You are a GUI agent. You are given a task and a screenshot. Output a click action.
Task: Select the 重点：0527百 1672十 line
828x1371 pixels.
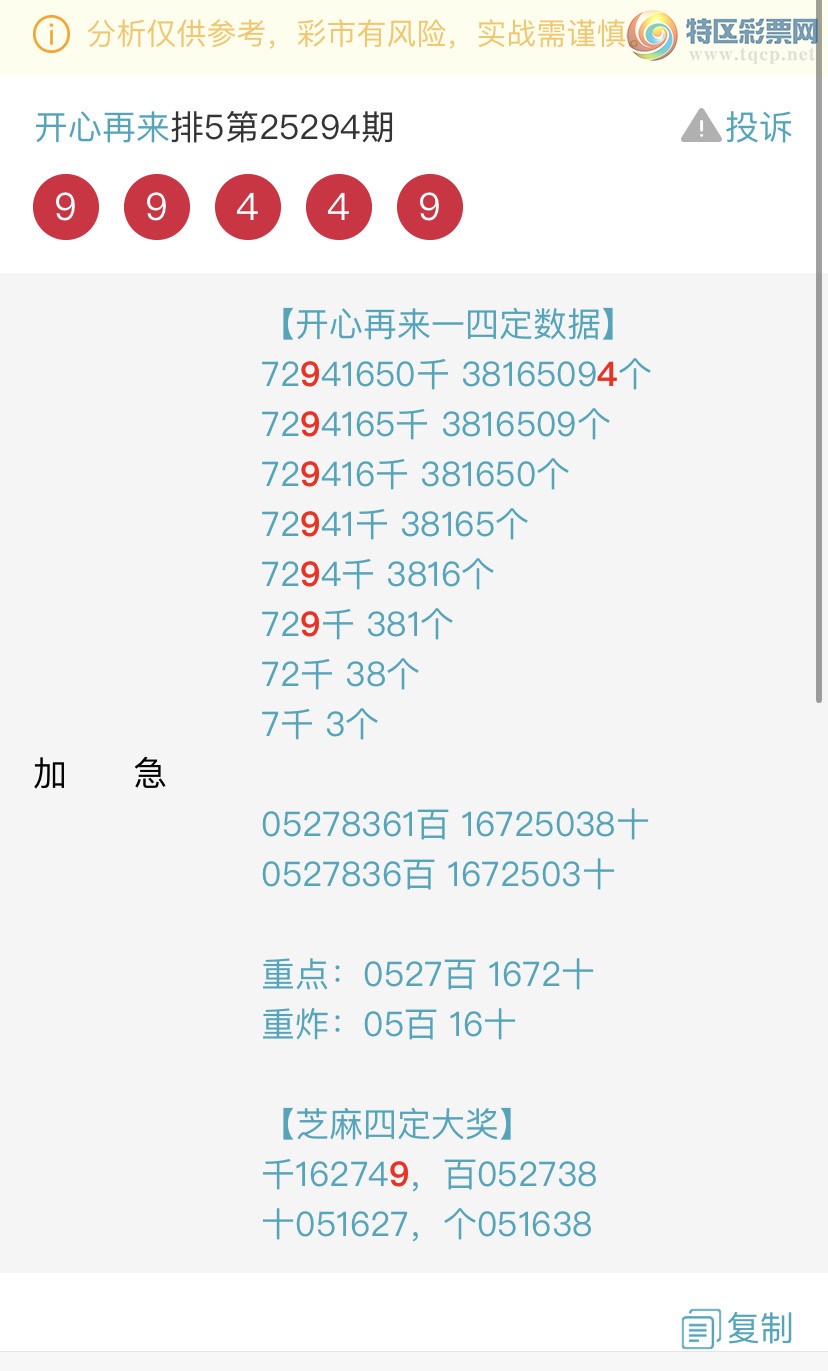tap(427, 973)
